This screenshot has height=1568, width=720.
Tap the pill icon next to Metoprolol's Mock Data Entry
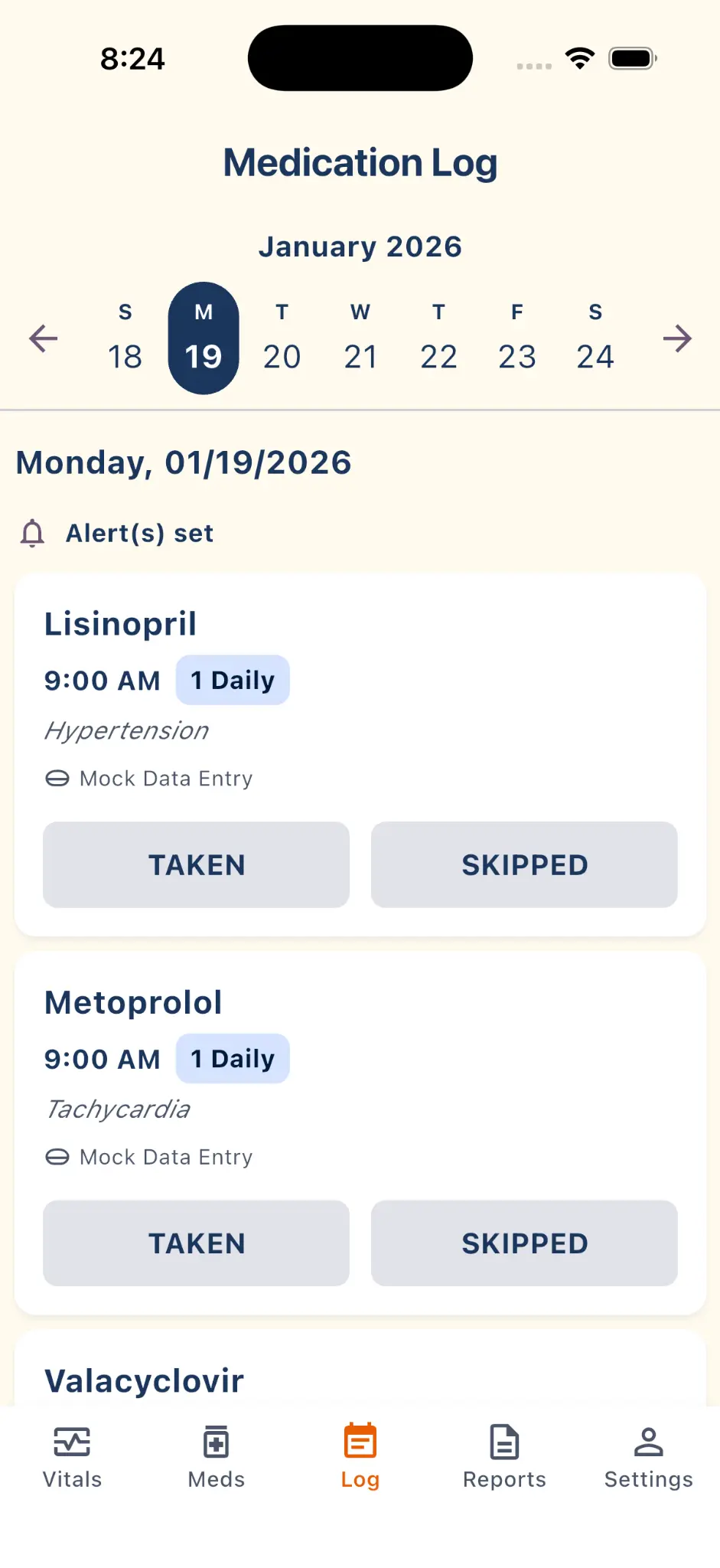pos(57,1157)
